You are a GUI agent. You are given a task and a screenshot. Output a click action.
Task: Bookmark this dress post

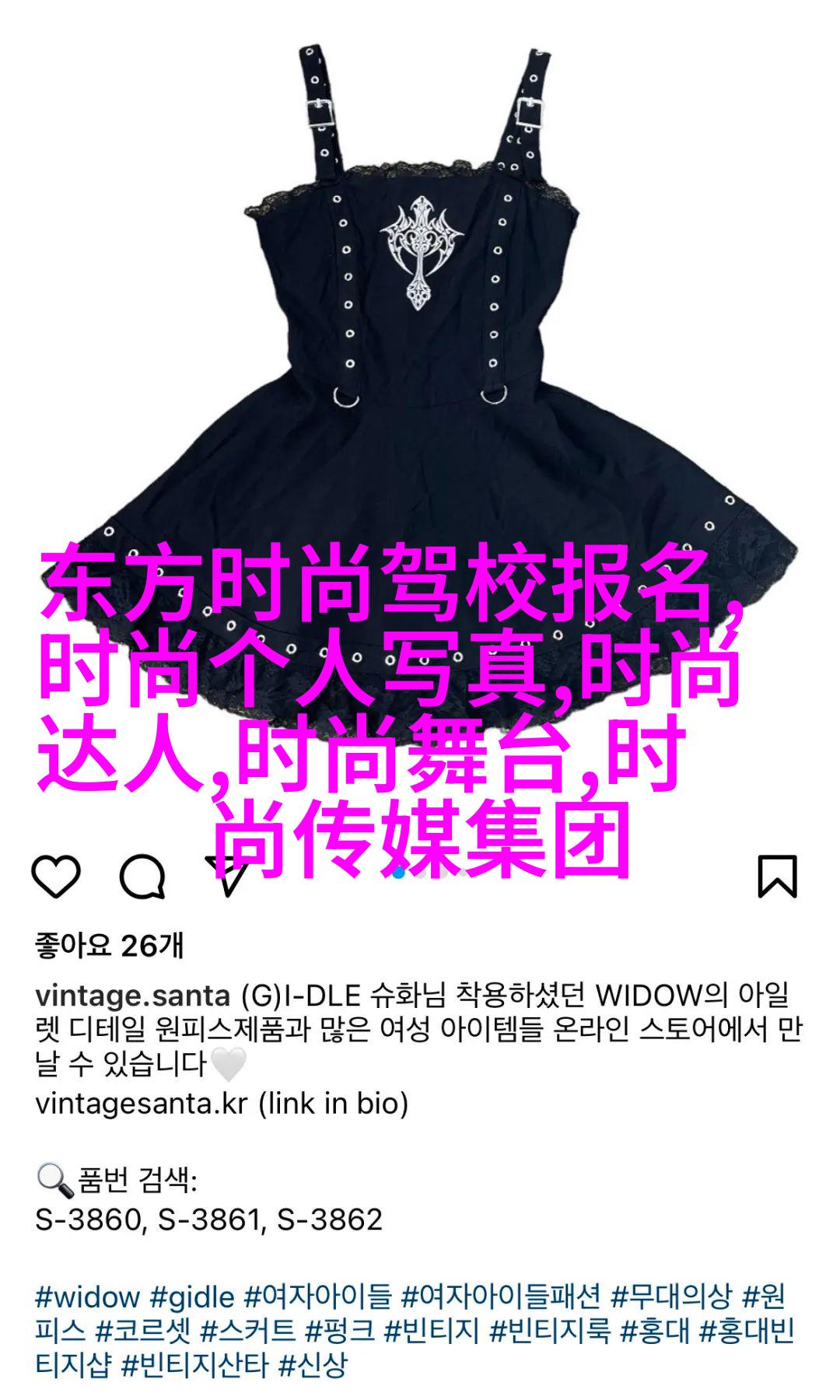(777, 877)
